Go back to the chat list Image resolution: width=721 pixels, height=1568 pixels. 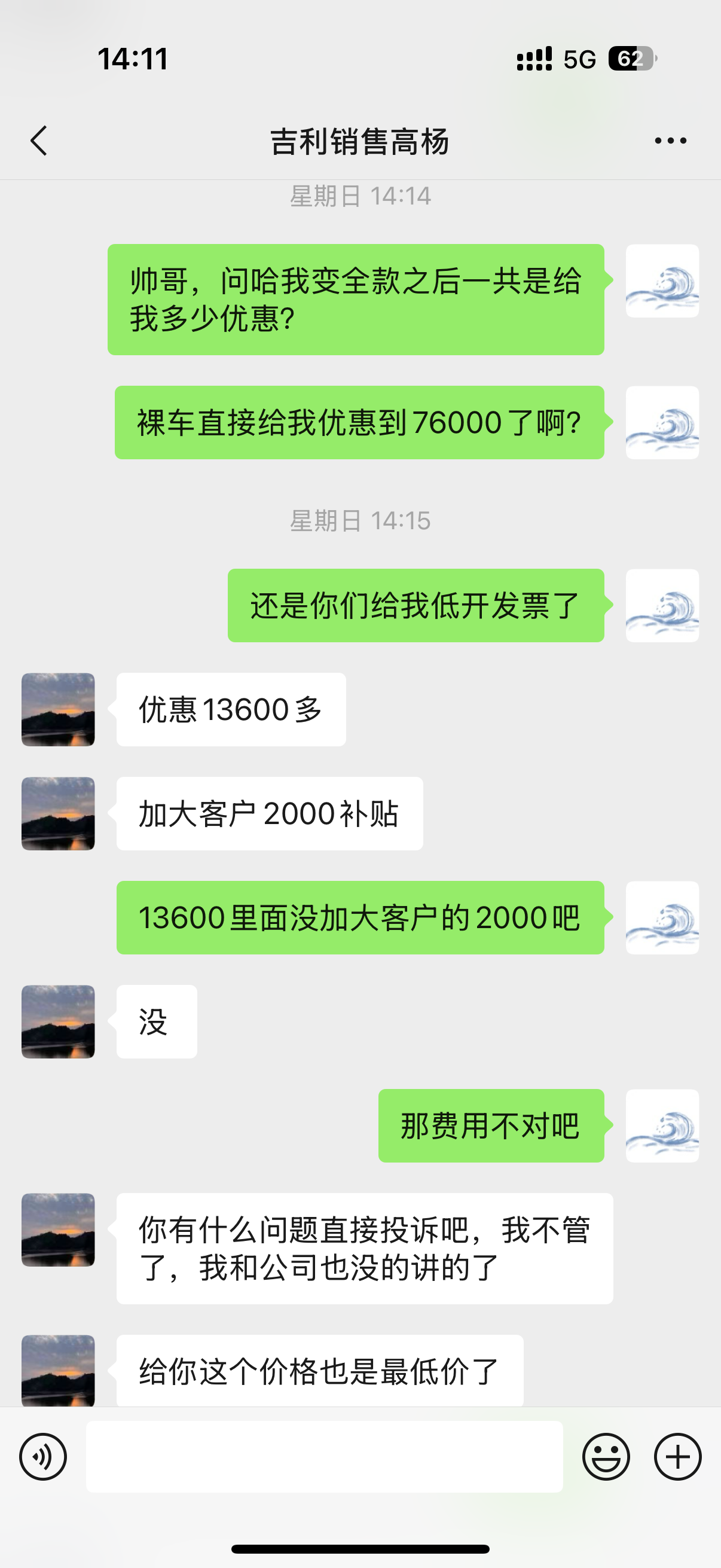click(39, 141)
